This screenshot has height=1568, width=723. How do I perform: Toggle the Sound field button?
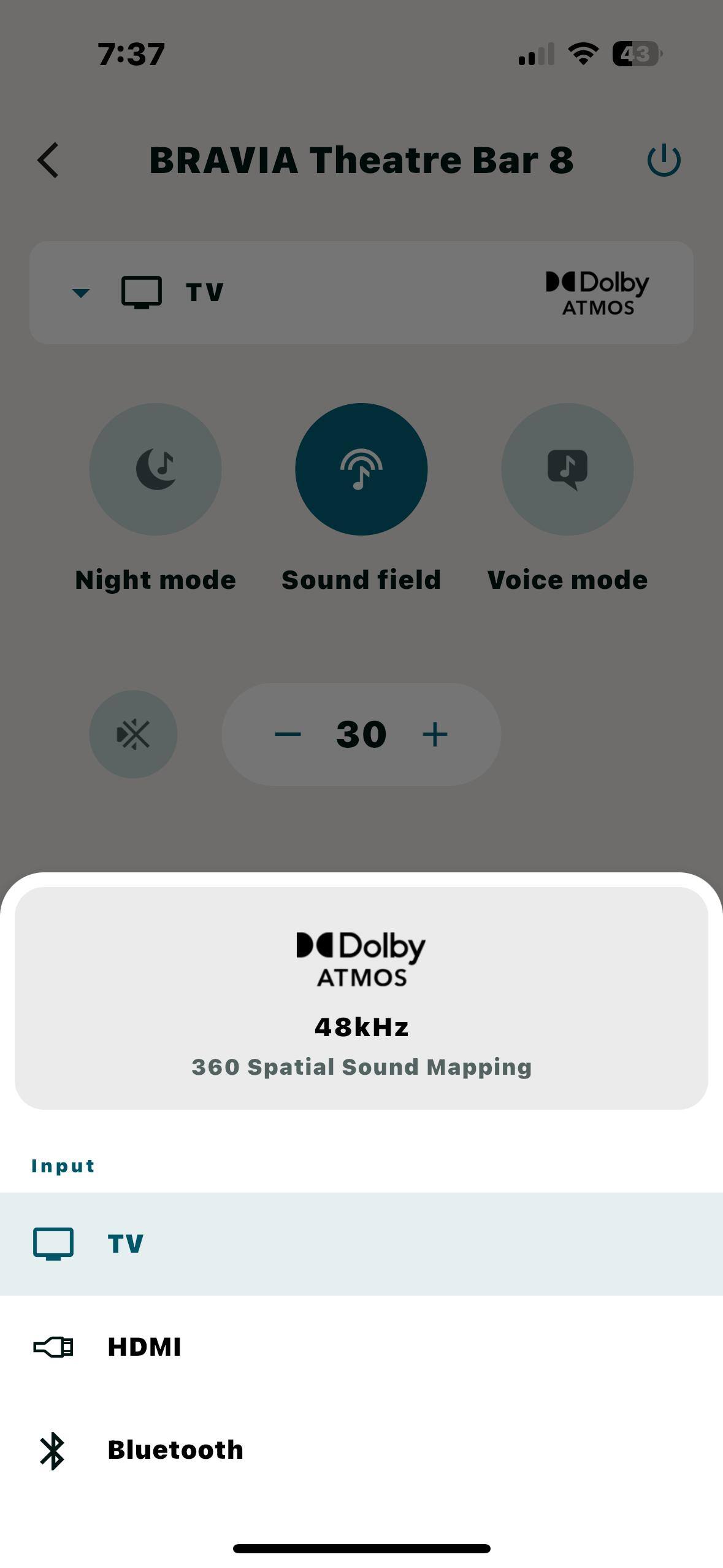coord(361,469)
